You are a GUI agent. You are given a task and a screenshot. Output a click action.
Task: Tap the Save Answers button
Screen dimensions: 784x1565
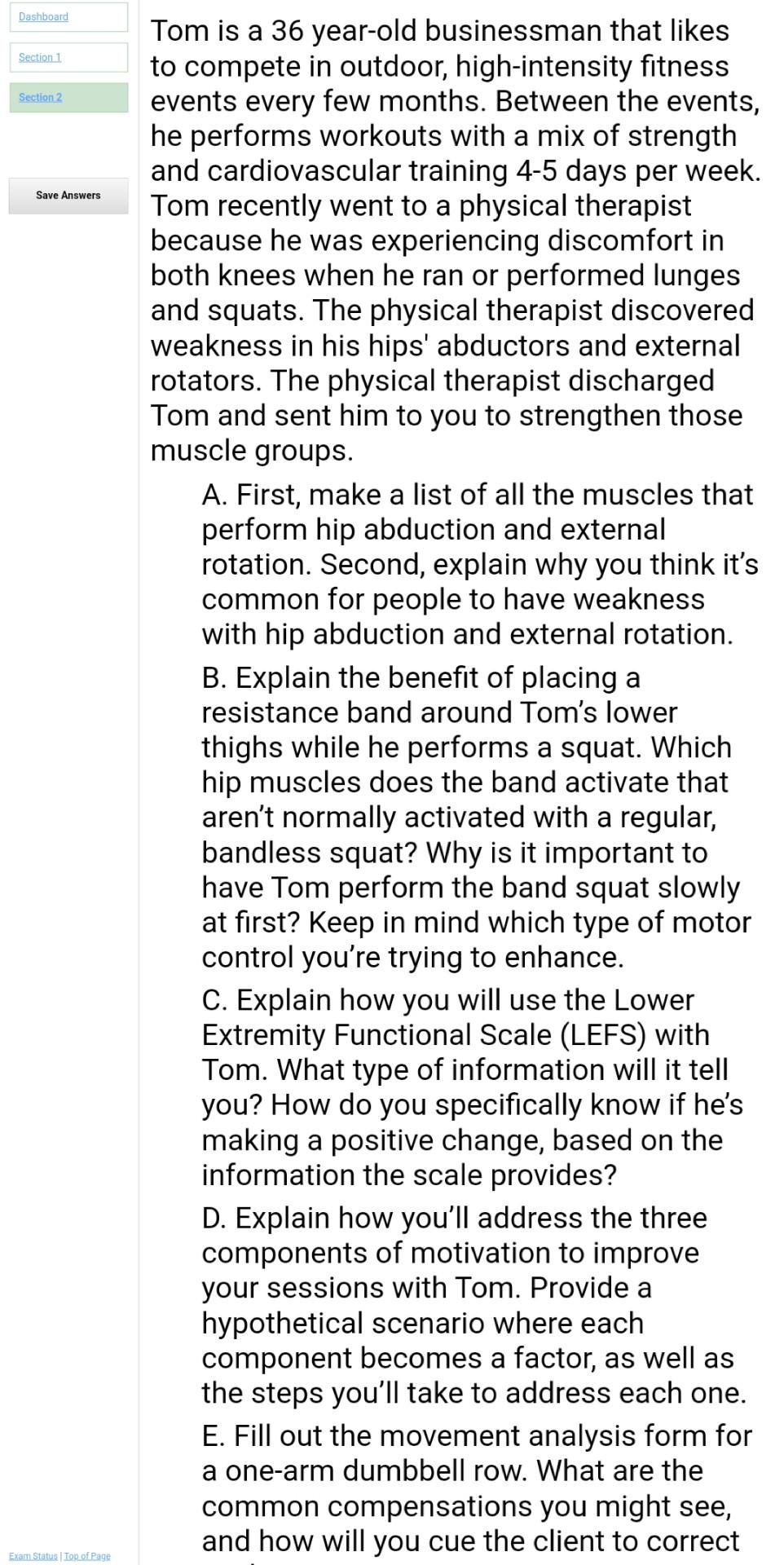(68, 196)
